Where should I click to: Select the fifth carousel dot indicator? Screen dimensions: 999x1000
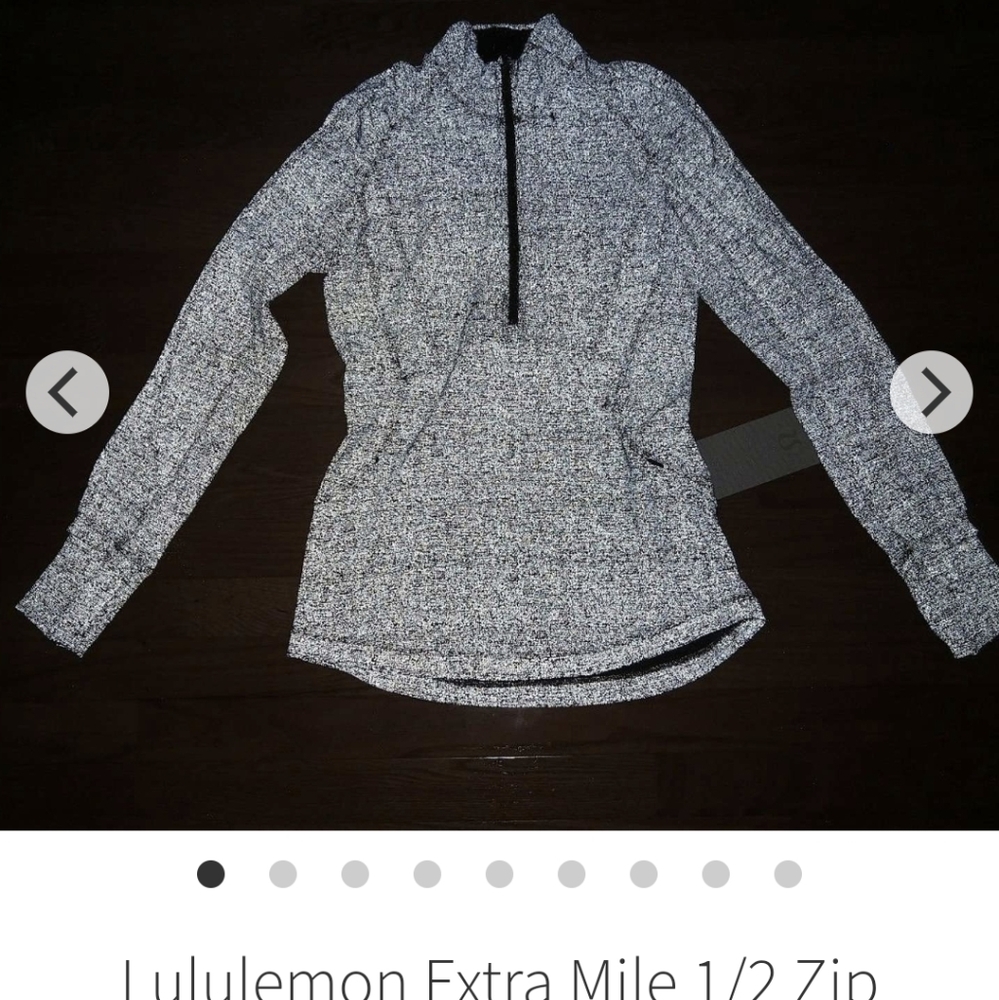tap(500, 874)
